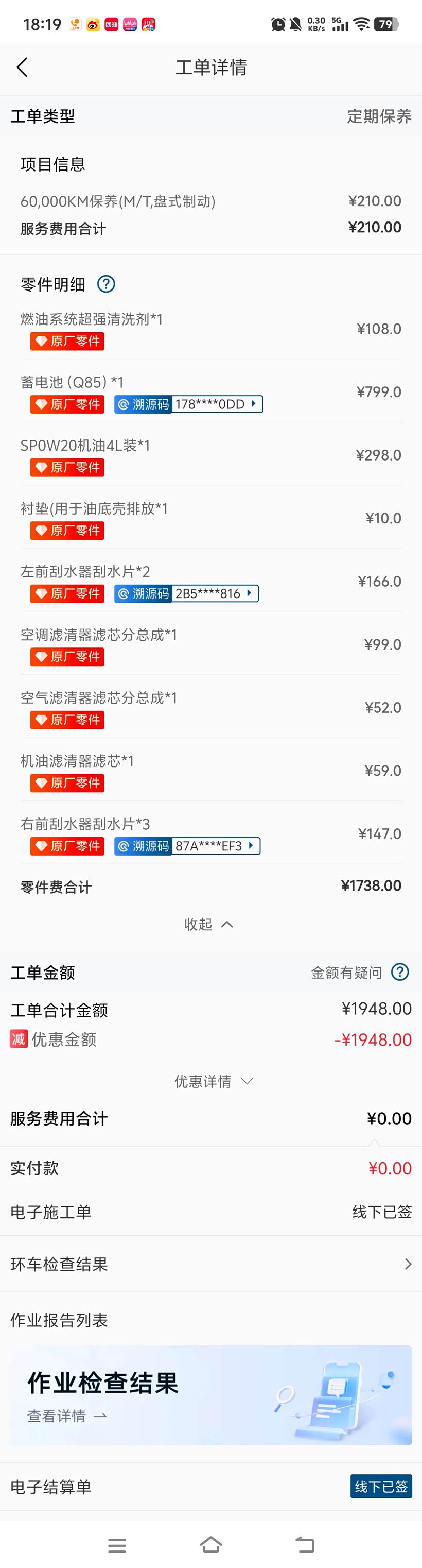This screenshot has height=1568, width=422.
Task: Open the 环车检查结果 row
Action: 211,1264
